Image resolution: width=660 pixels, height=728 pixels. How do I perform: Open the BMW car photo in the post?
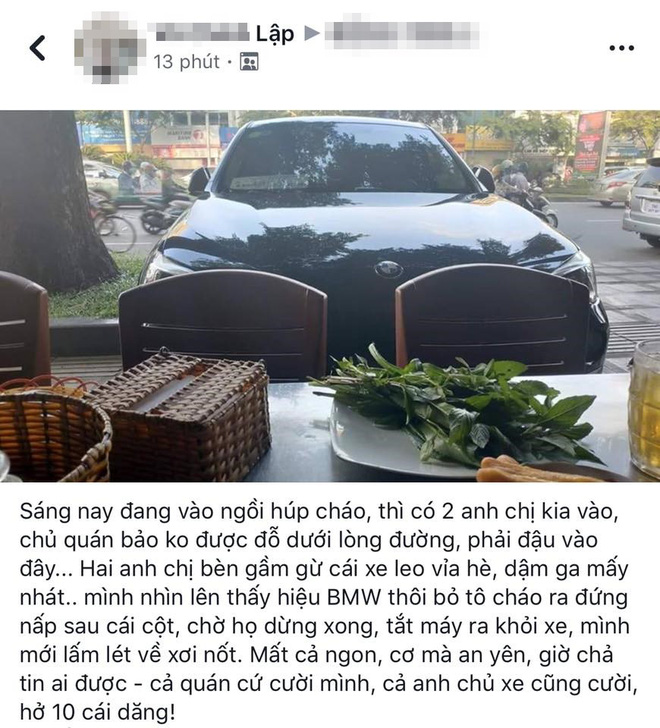[x=330, y=296]
